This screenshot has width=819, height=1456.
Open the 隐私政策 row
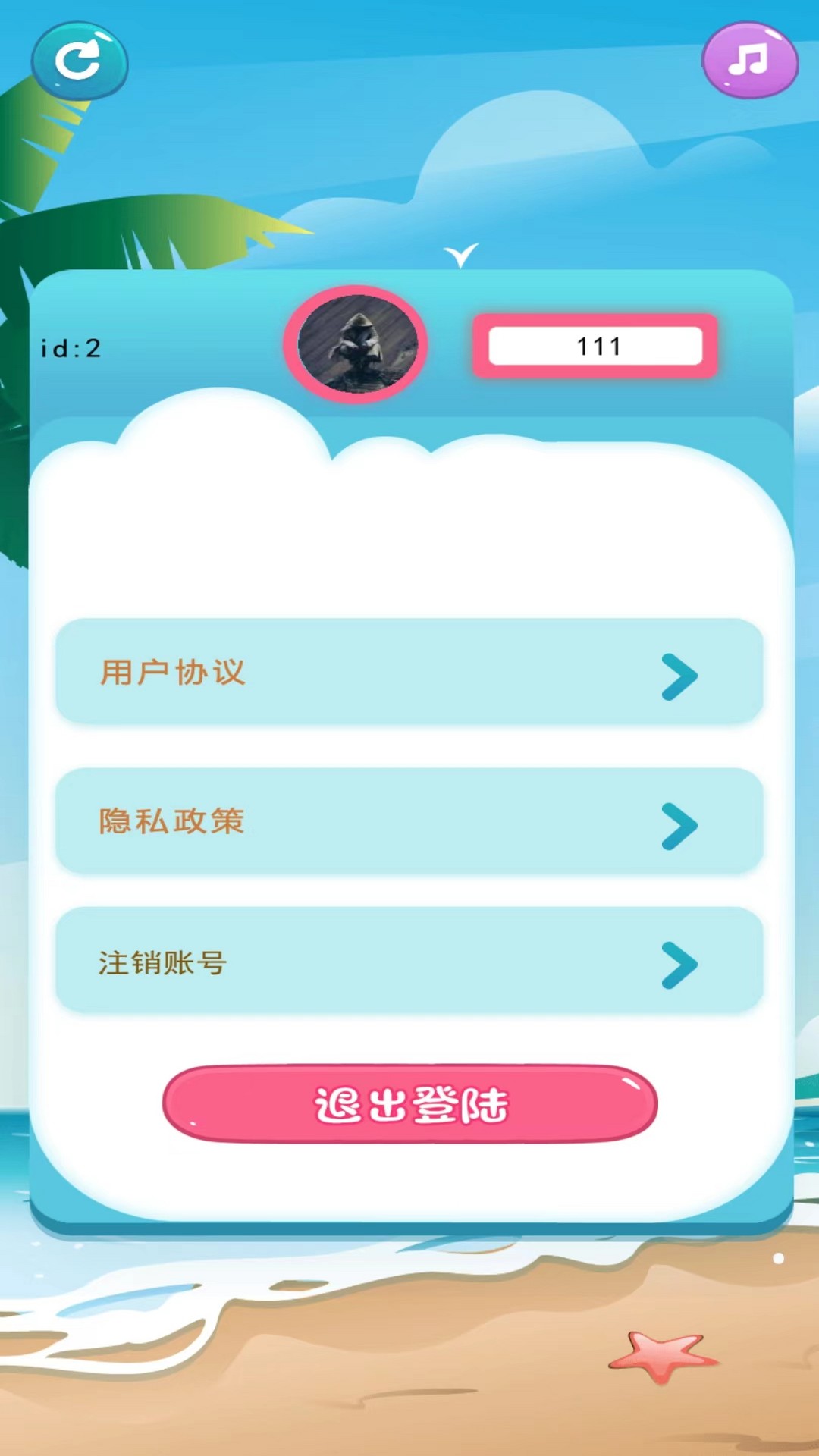tap(409, 821)
